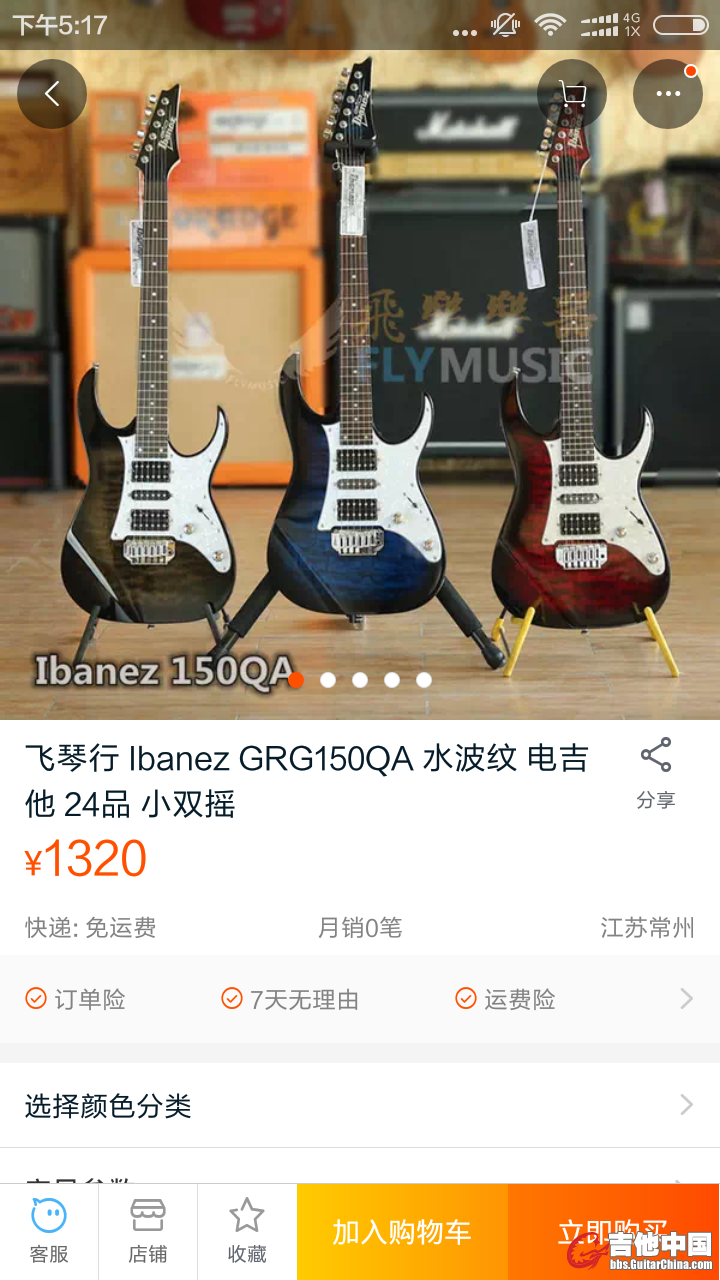The width and height of the screenshot is (720, 1280).
Task: Select color category (选择颜色分类)
Action: click(360, 1105)
